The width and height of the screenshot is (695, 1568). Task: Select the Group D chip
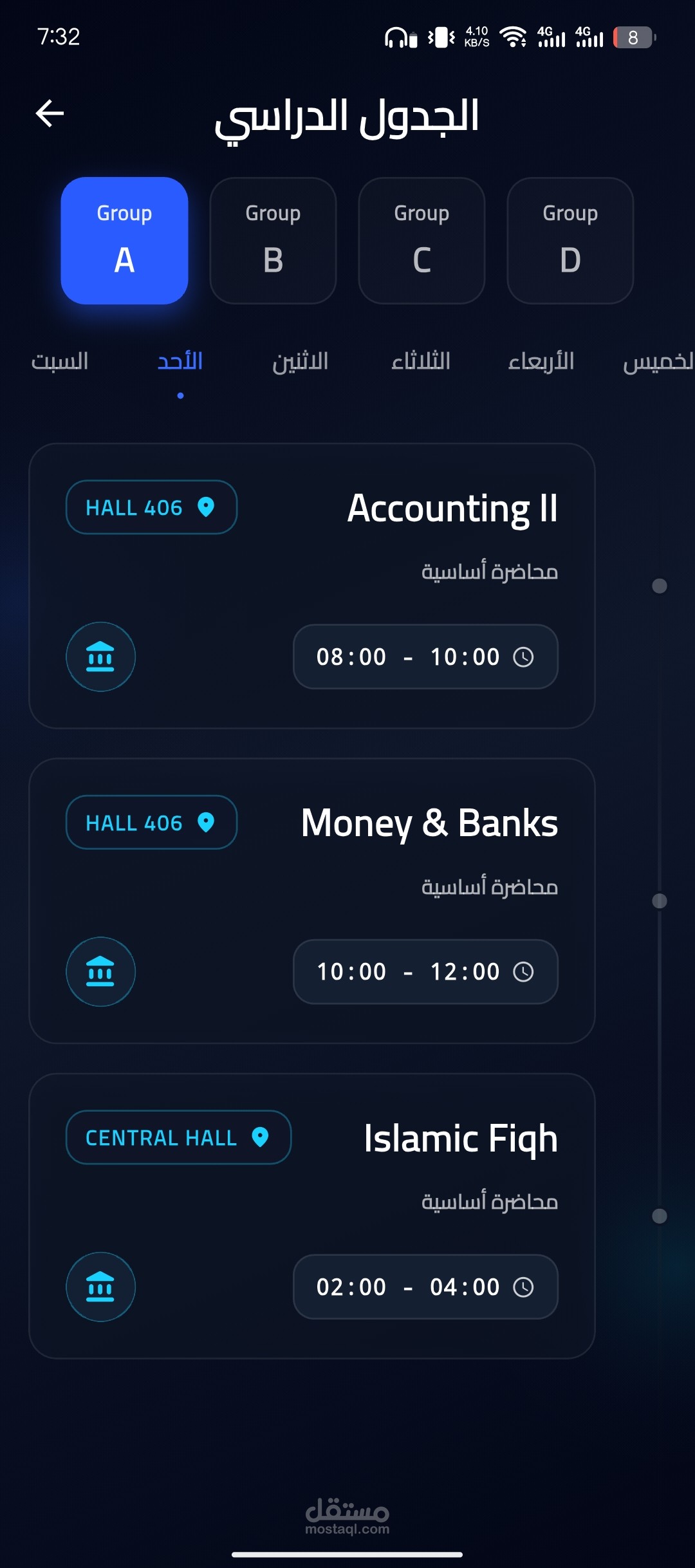[x=570, y=241]
